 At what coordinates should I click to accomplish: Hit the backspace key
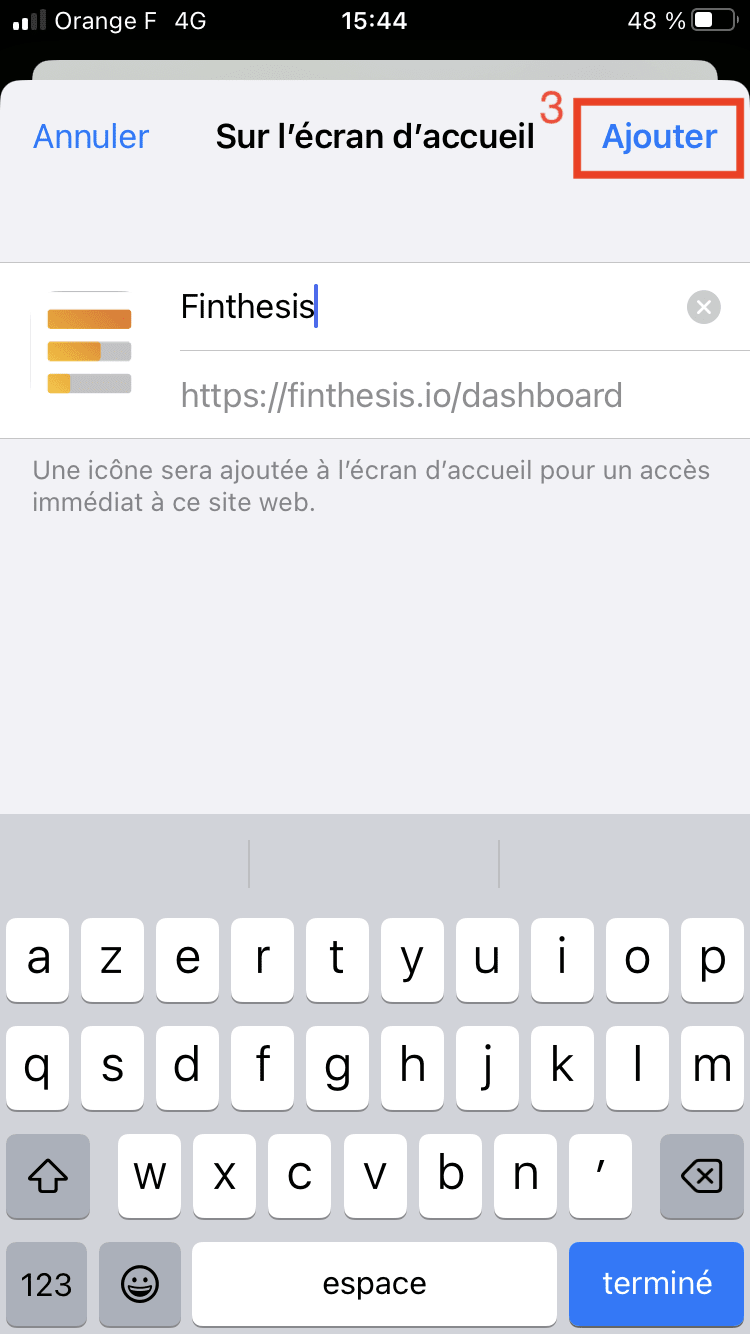point(702,1176)
